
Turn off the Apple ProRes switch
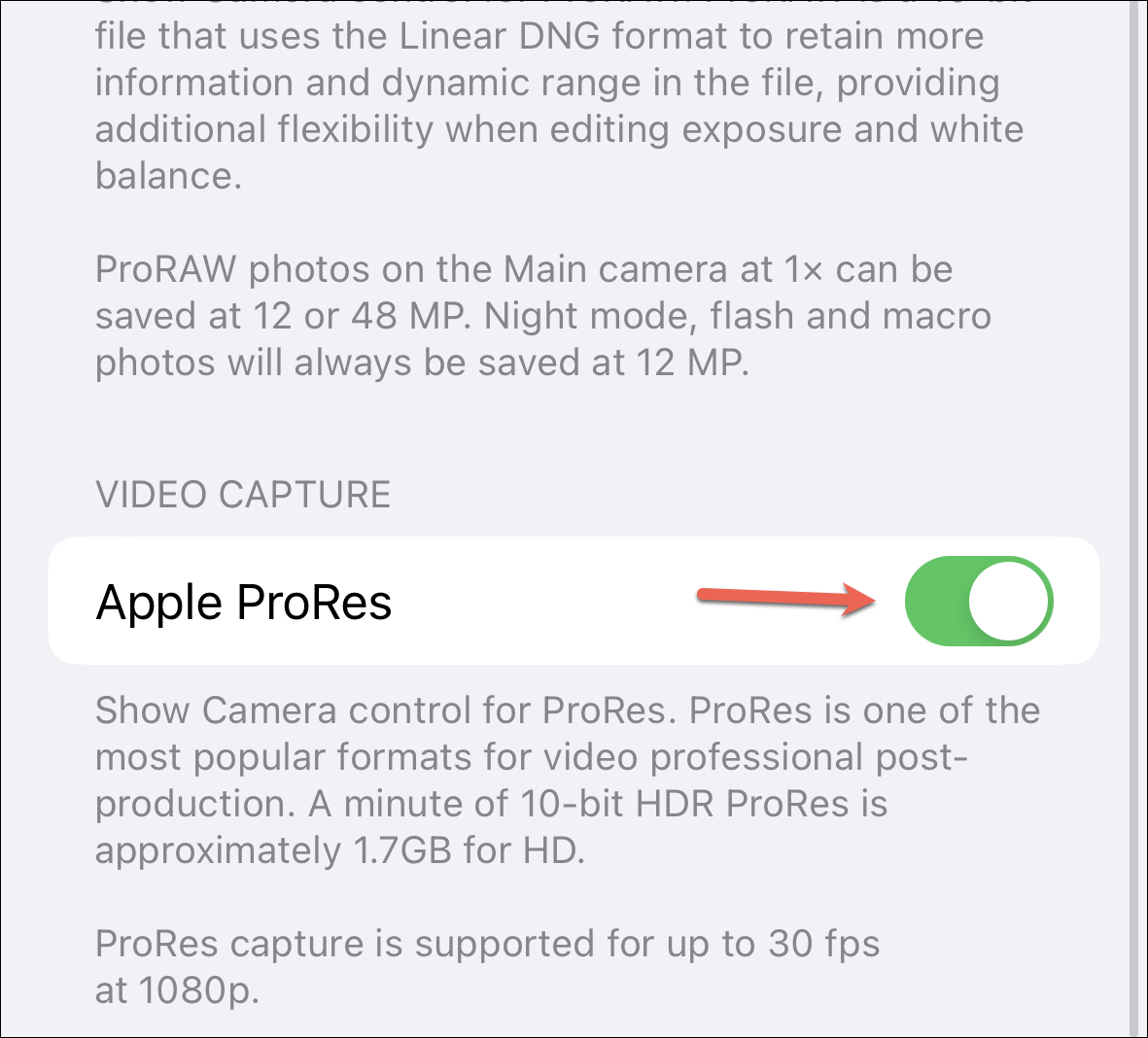pyautogui.click(x=978, y=601)
